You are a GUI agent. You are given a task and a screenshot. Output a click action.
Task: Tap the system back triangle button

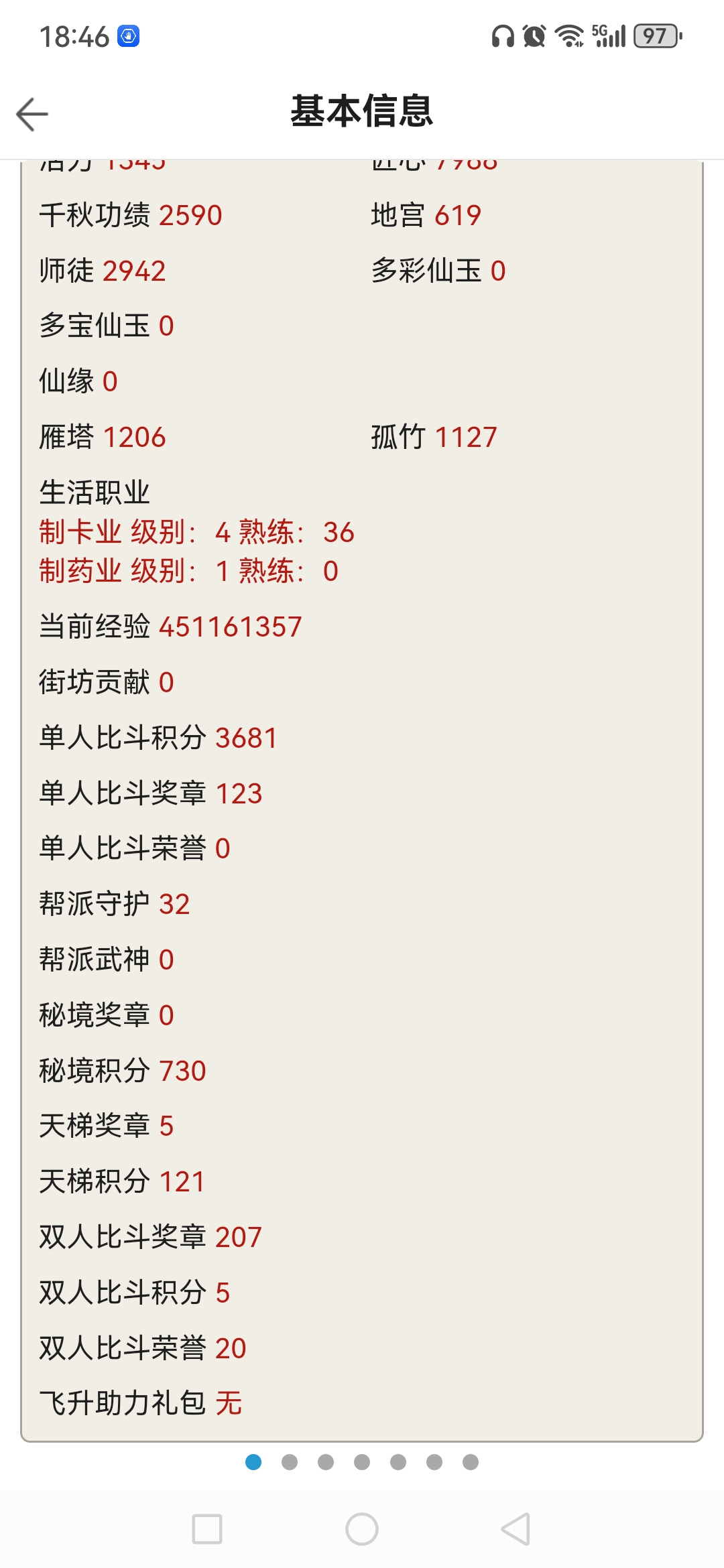(x=516, y=1529)
